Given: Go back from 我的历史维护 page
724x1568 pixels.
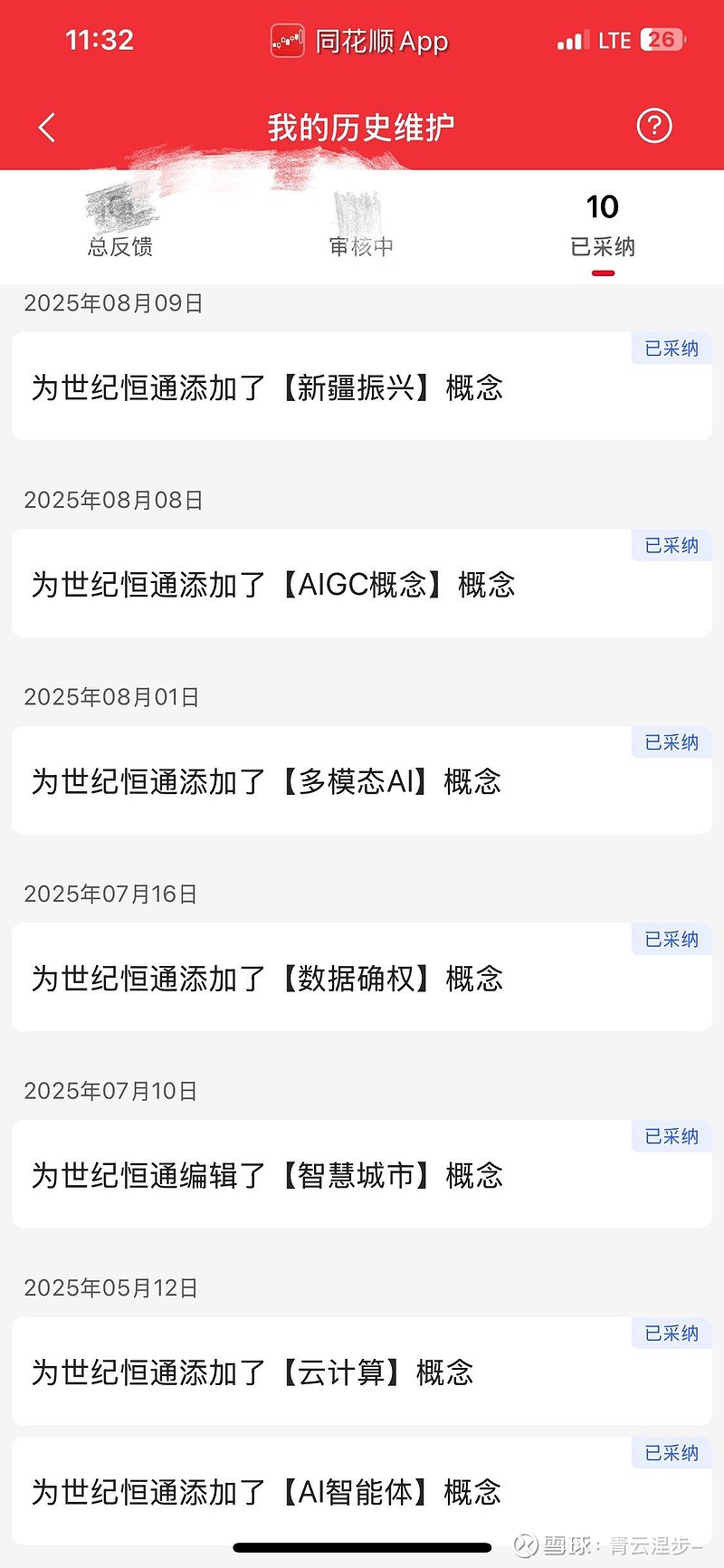Looking at the screenshot, I should click(47, 128).
